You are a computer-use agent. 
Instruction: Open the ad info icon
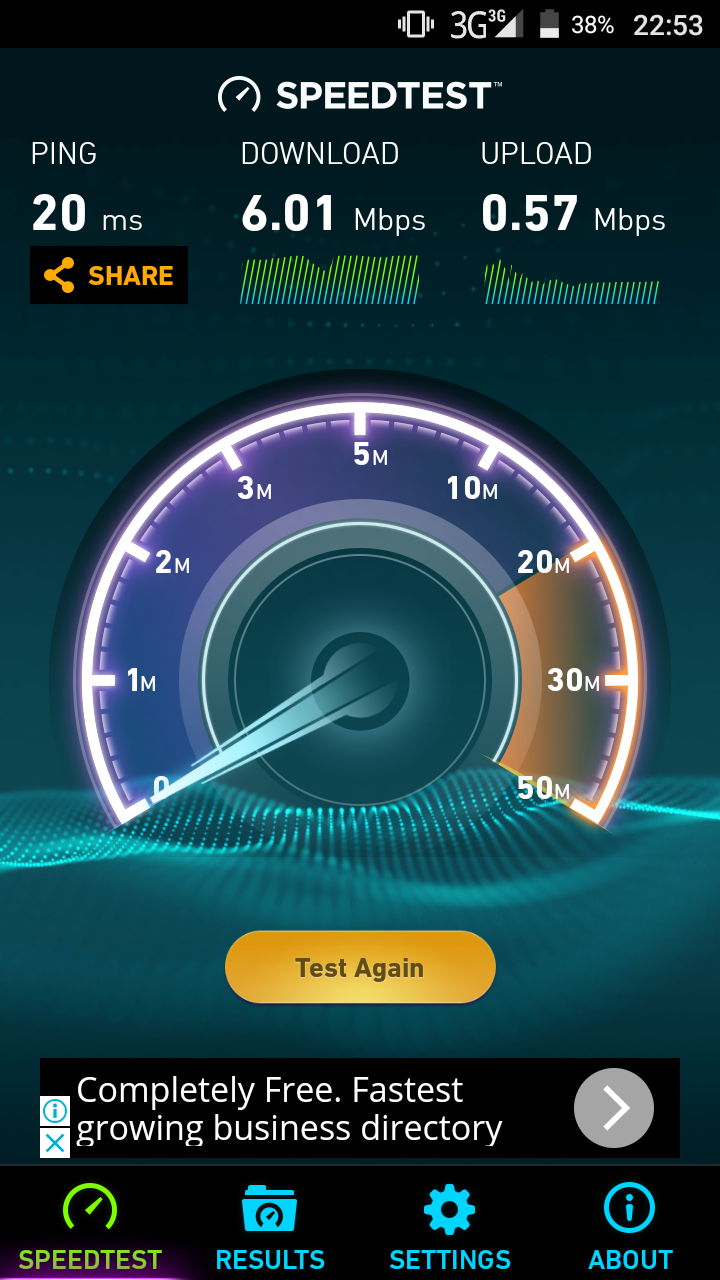tap(55, 1111)
